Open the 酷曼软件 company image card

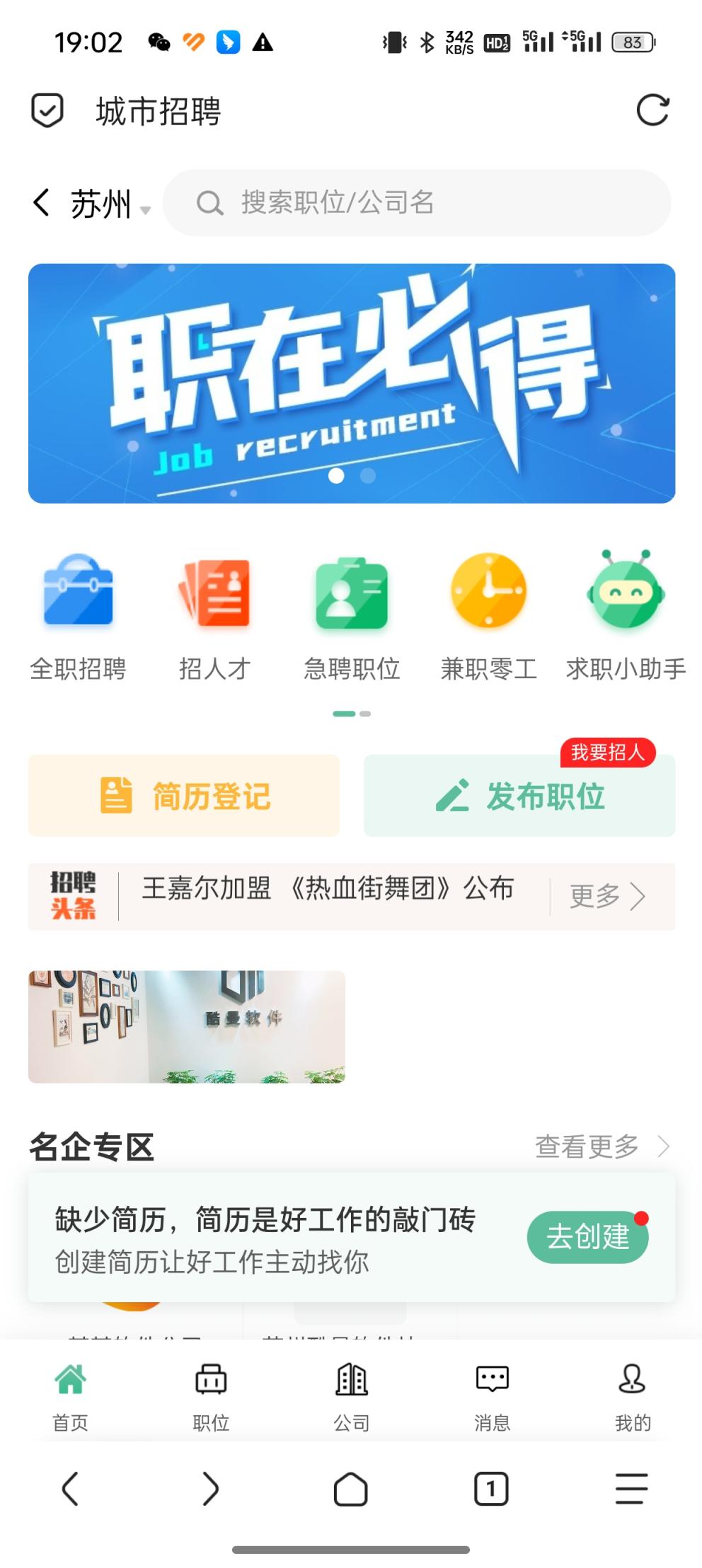tap(187, 1026)
